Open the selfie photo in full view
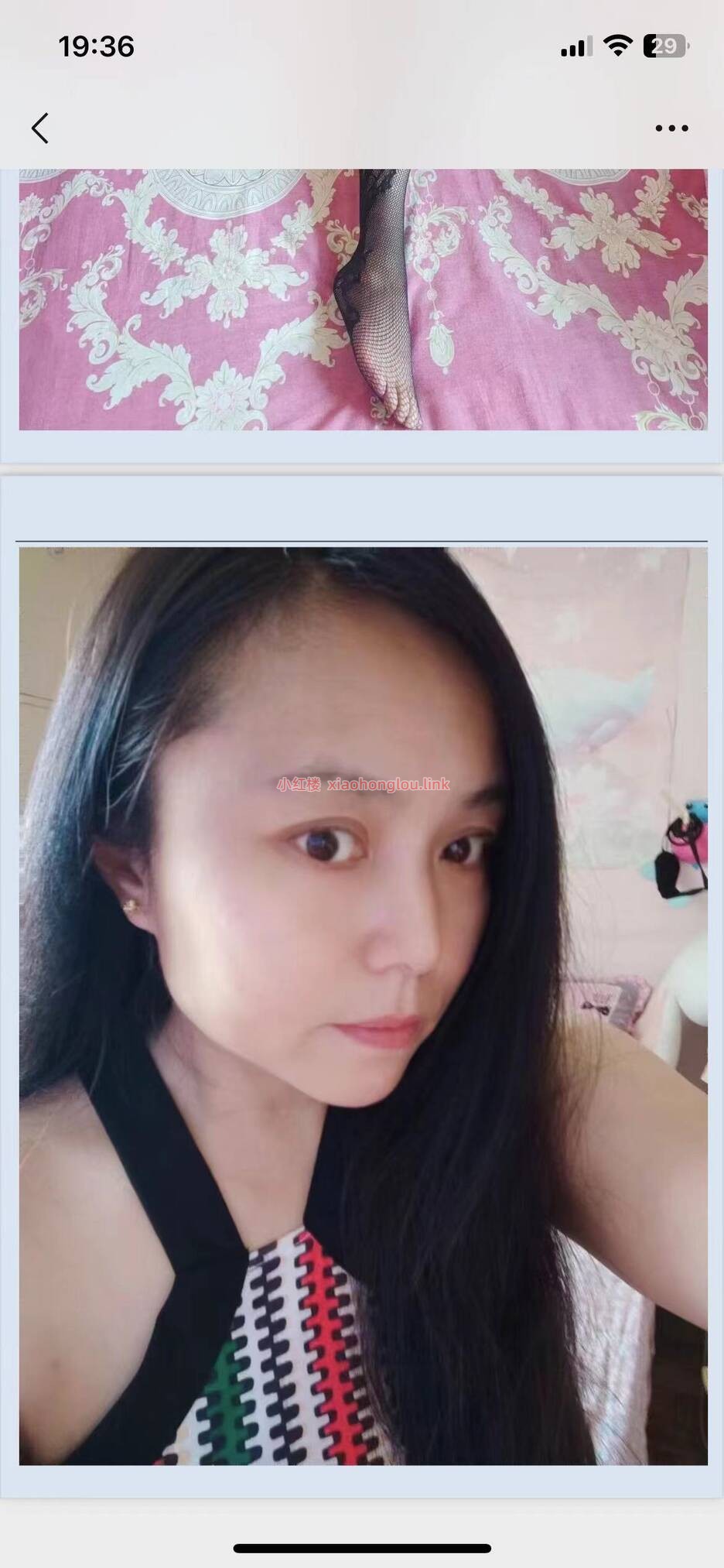Viewport: 724px width, 1568px height. (363, 1006)
